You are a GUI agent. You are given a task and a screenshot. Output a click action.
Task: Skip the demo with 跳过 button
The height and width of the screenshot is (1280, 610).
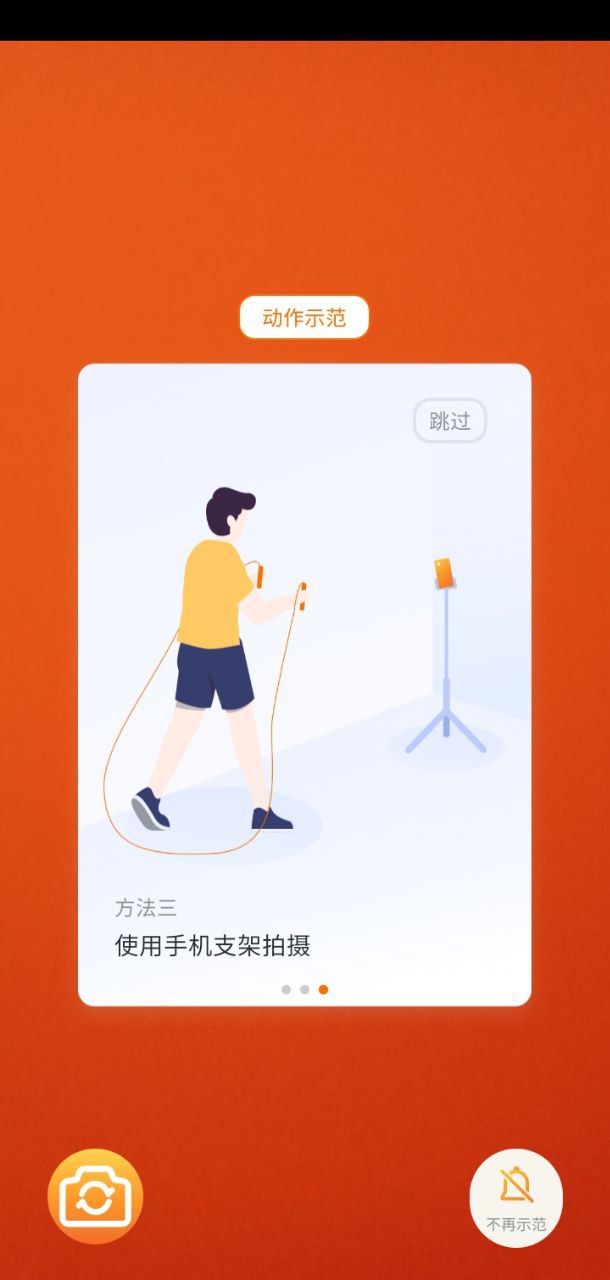coord(450,421)
